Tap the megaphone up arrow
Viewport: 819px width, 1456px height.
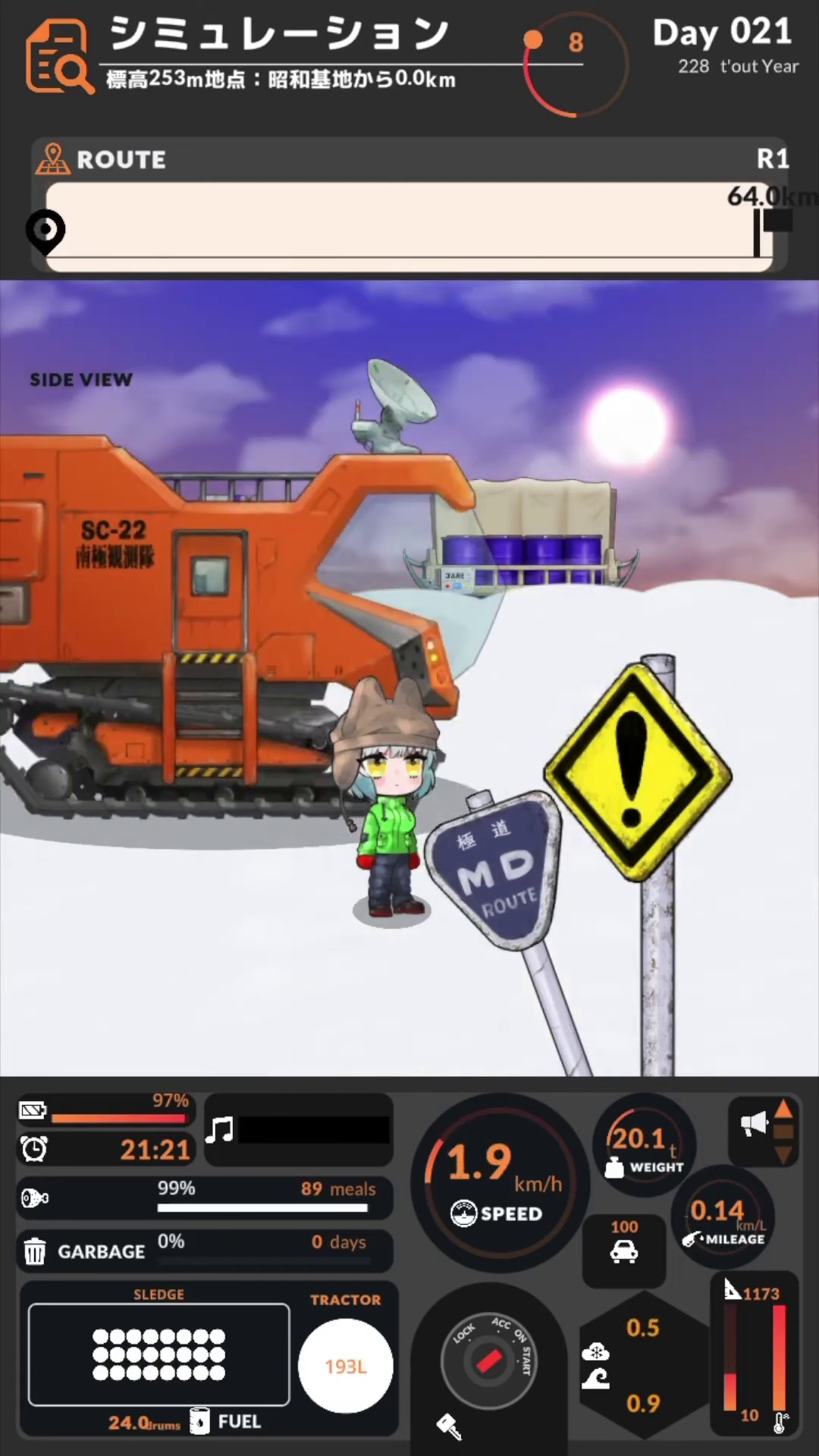(784, 1109)
